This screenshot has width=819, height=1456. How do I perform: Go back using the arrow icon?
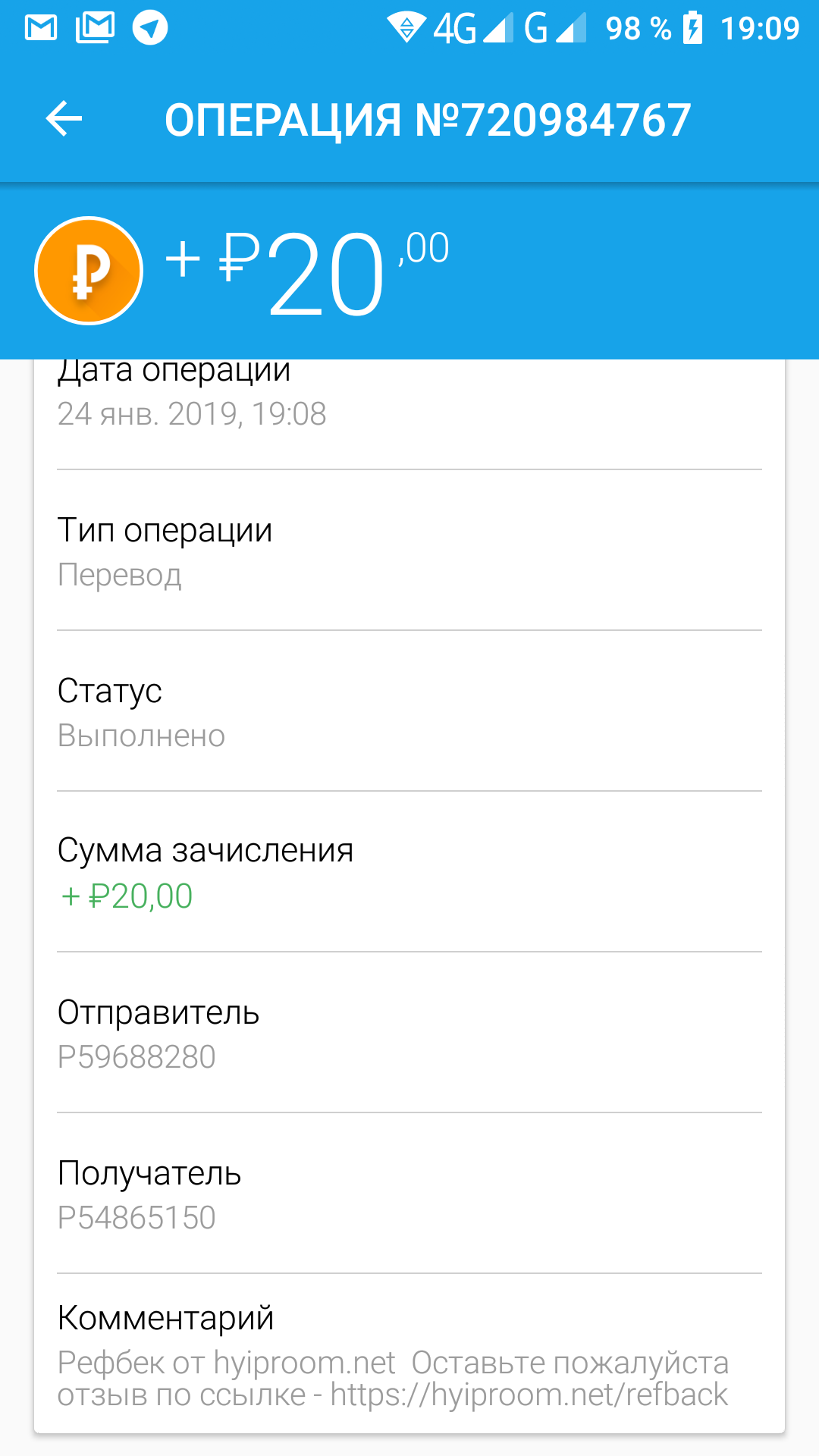coord(64,119)
